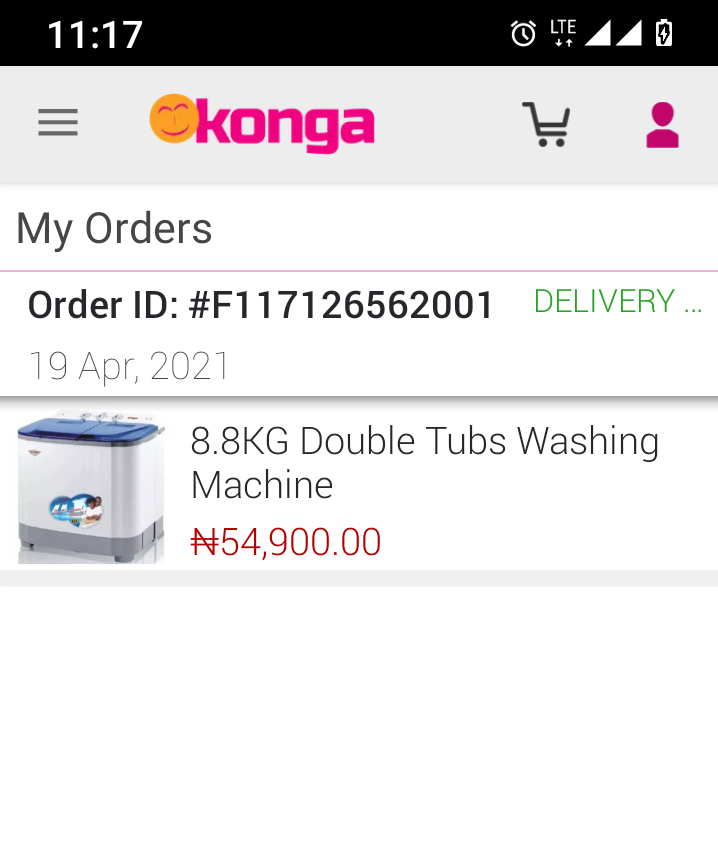Open order #F117126562001 details

(261, 306)
